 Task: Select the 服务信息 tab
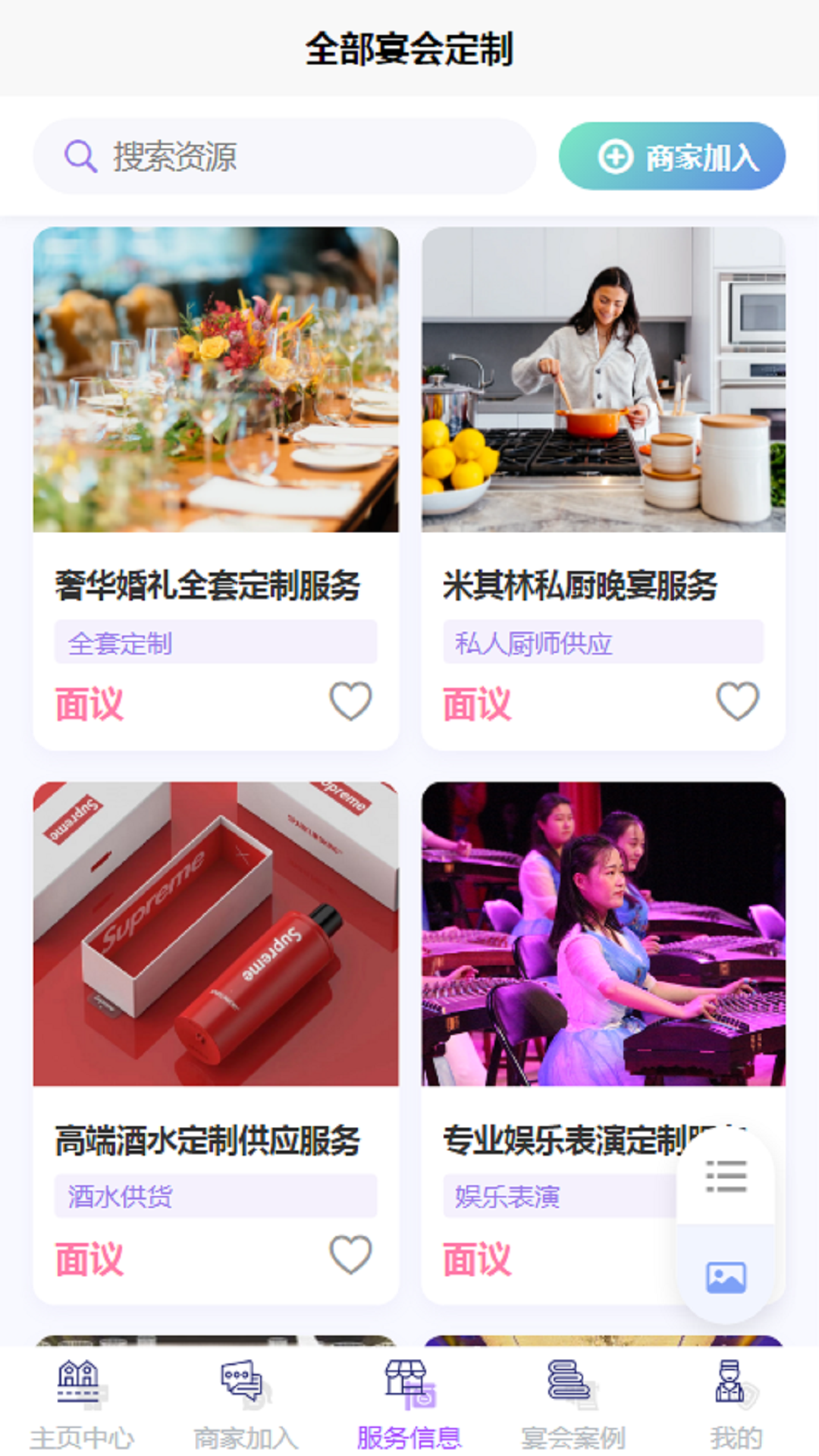tap(409, 1403)
